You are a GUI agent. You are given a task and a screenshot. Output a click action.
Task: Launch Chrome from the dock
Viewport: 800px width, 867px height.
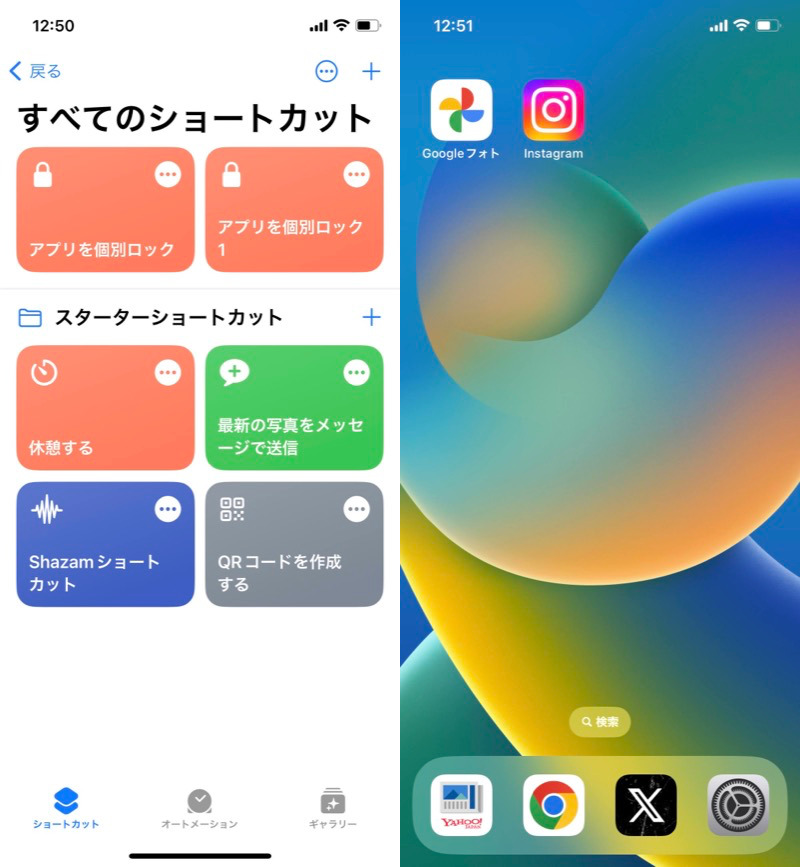[553, 804]
